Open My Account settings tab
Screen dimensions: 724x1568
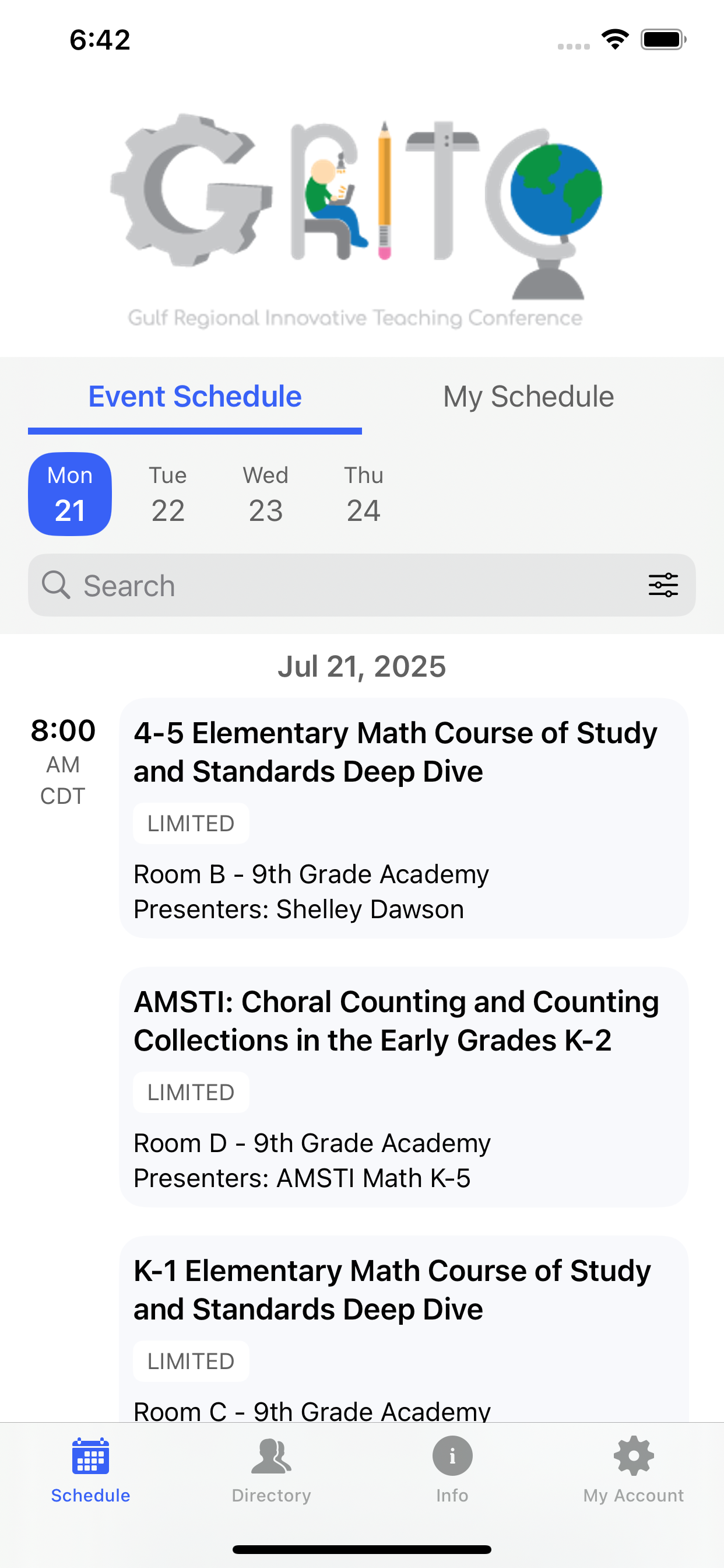(x=633, y=1470)
